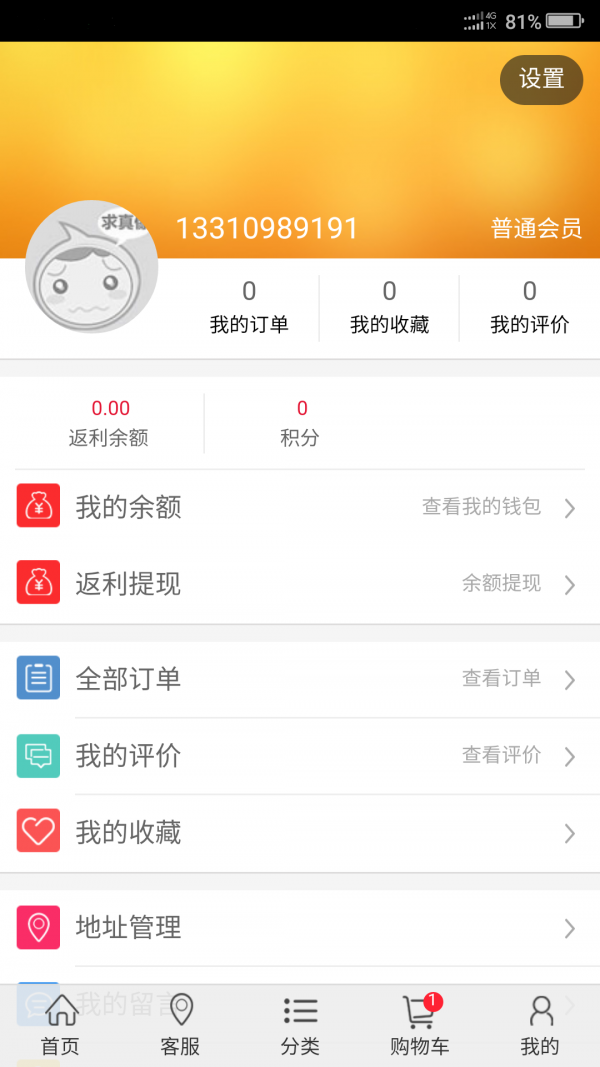The image size is (600, 1067).
Task: Switch to the 分类 categories tab
Action: coord(300,1026)
